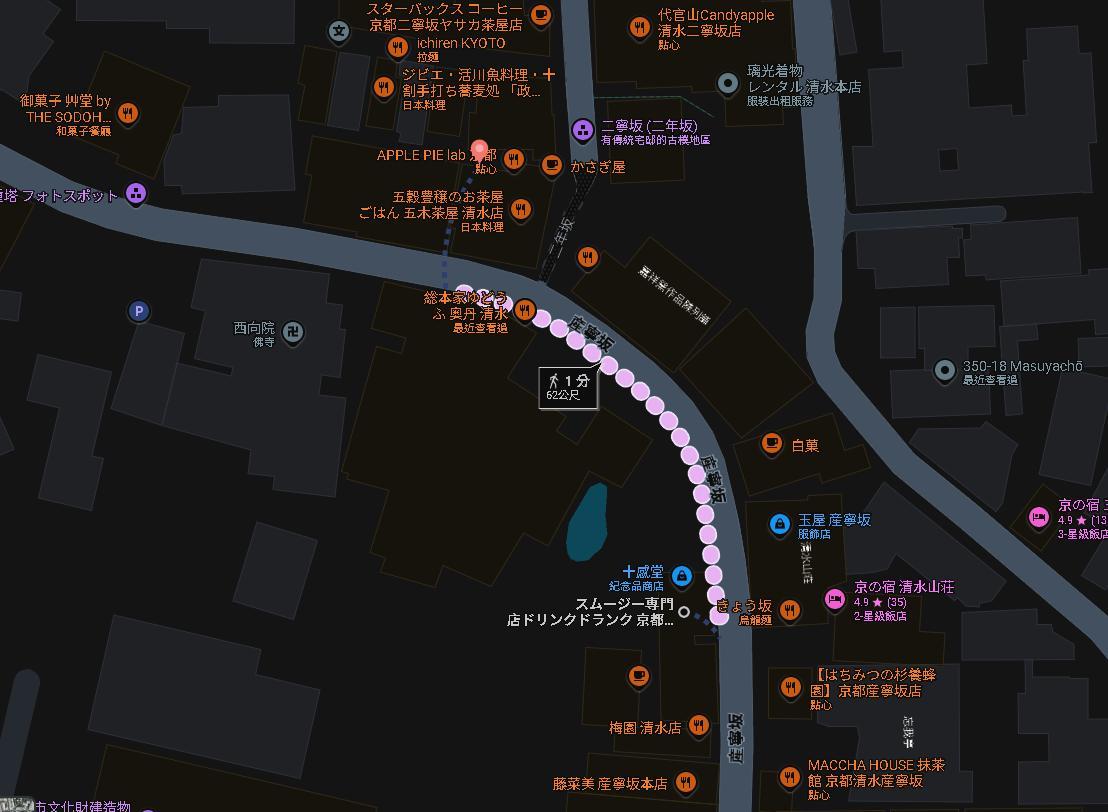The image size is (1108, 812).
Task: Select 玉屋 産寧坂 clothing shop marker
Action: tap(780, 524)
